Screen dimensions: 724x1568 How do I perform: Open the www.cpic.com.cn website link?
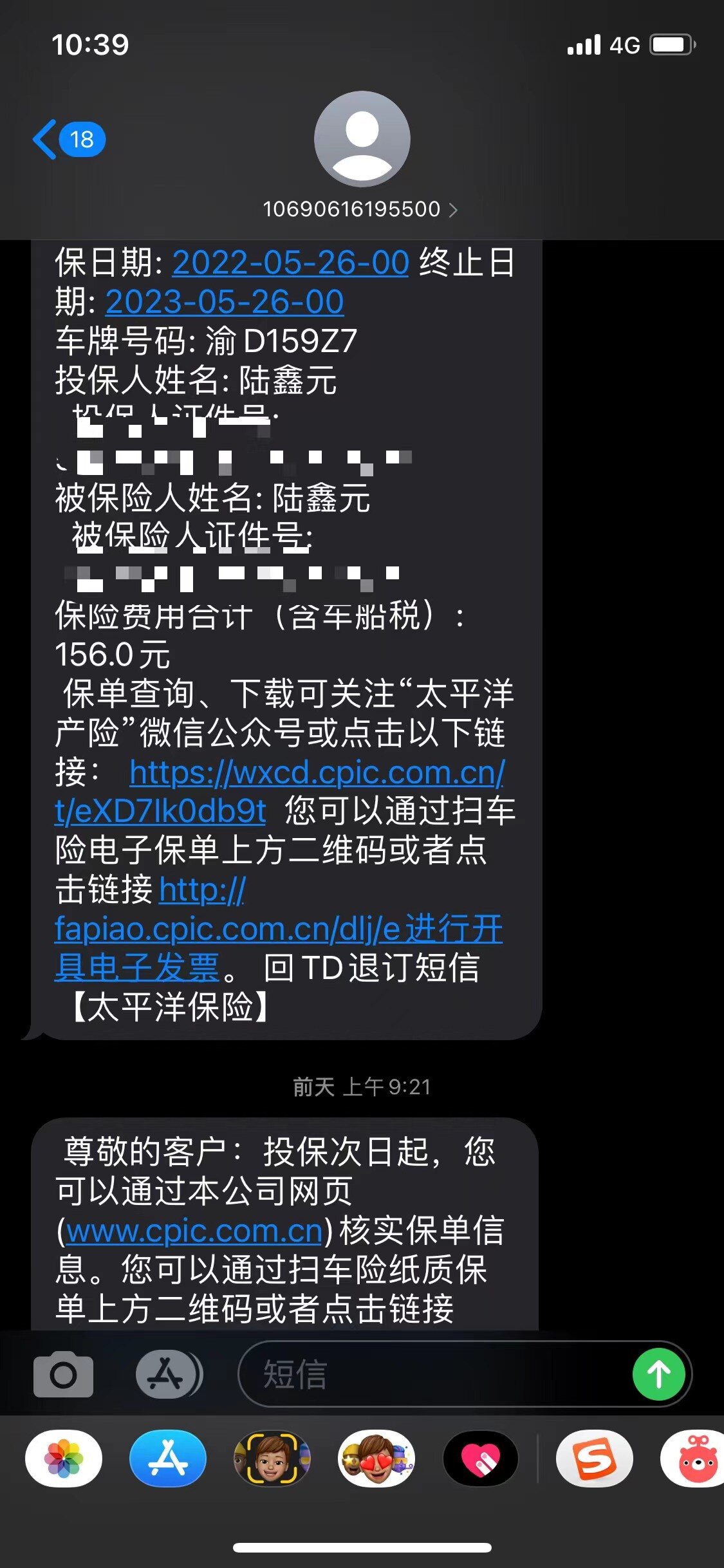194,1231
